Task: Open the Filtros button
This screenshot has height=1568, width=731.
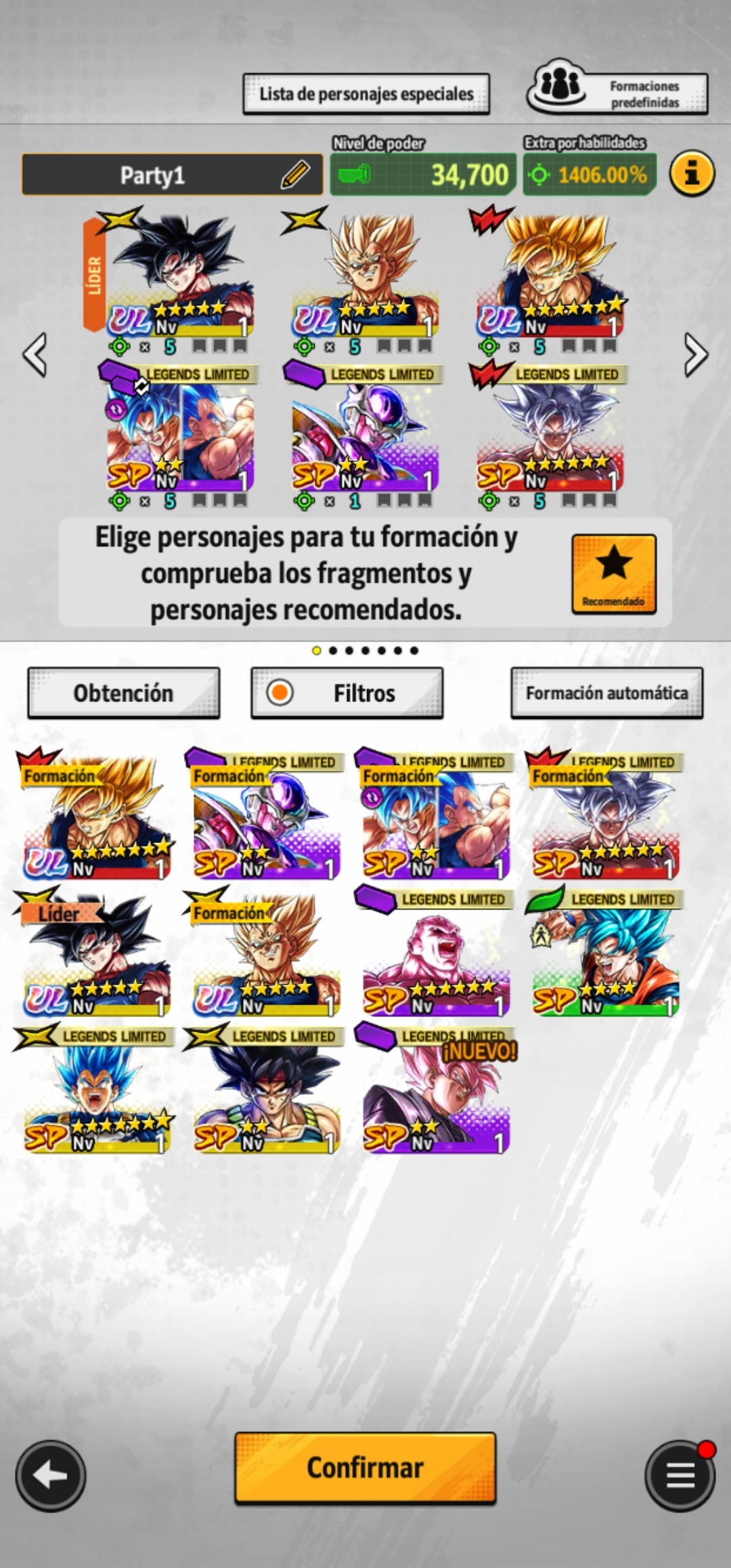Action: click(x=347, y=693)
